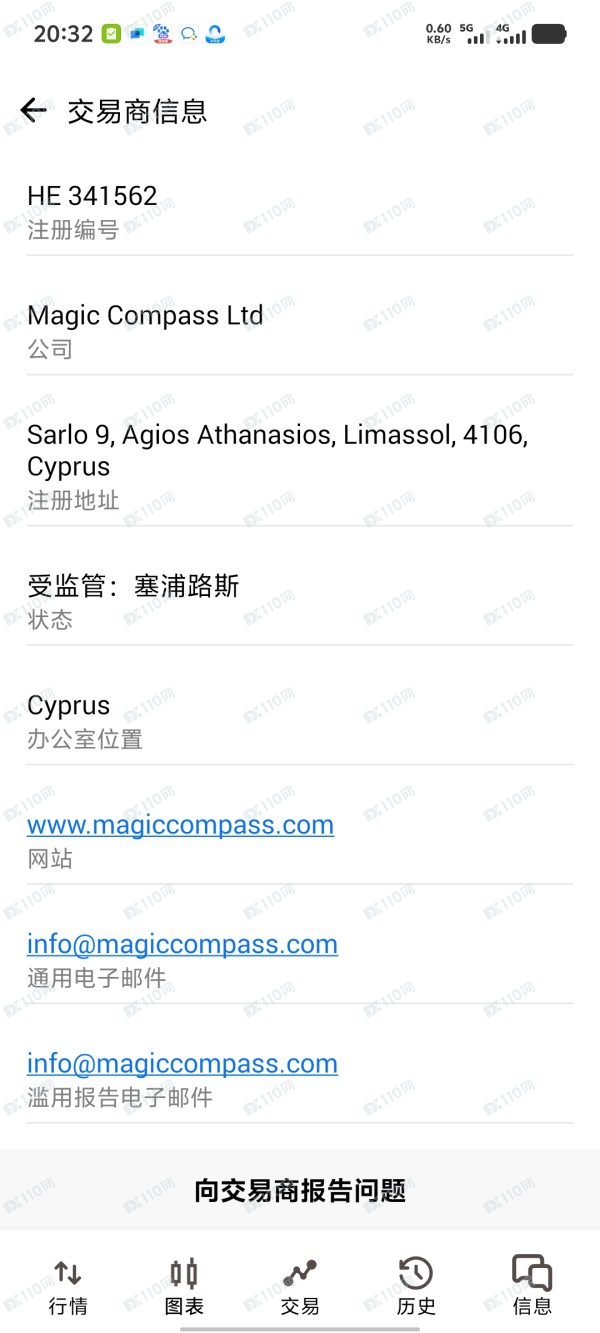Open the www.magiccompass.com website link
The image size is (600, 1333).
(180, 825)
